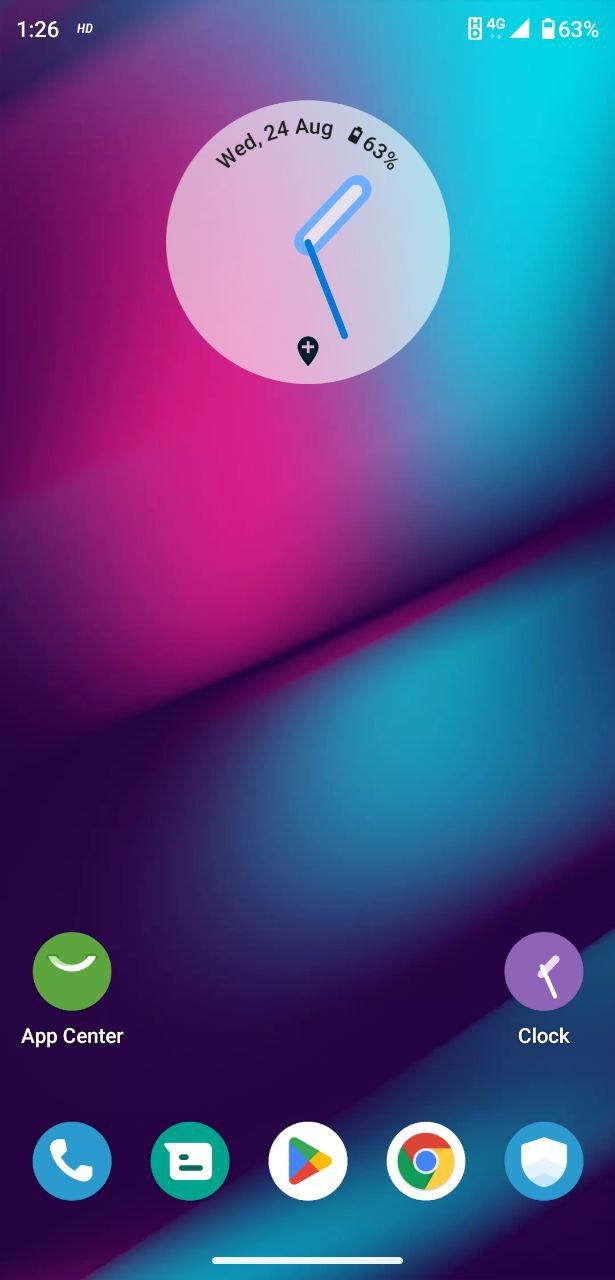Tap the analog clock widget

click(308, 240)
